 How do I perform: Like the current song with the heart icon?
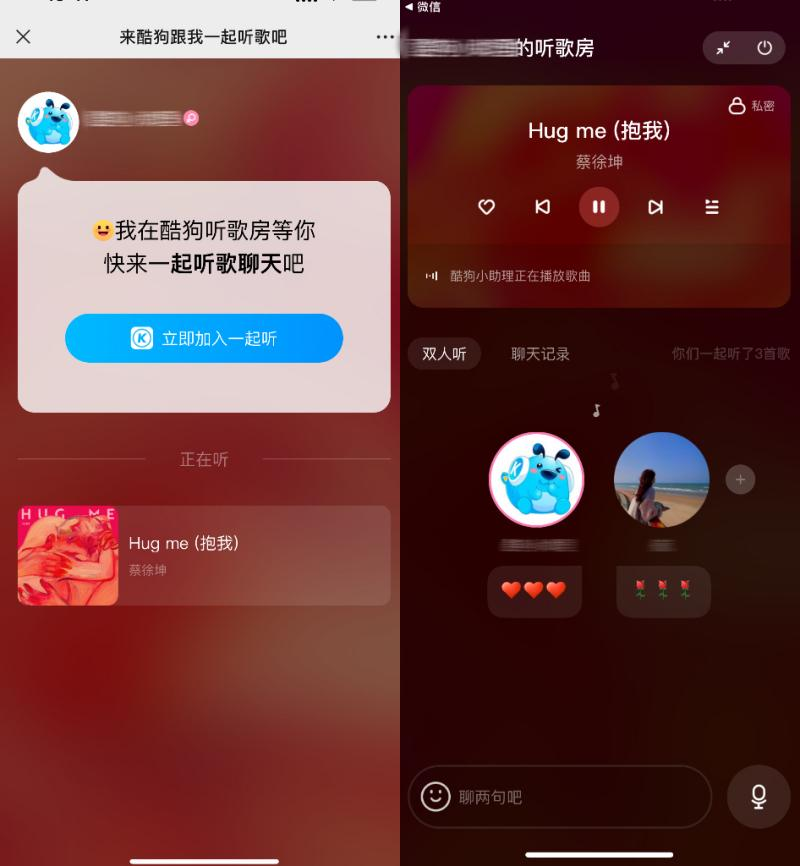pyautogui.click(x=486, y=207)
